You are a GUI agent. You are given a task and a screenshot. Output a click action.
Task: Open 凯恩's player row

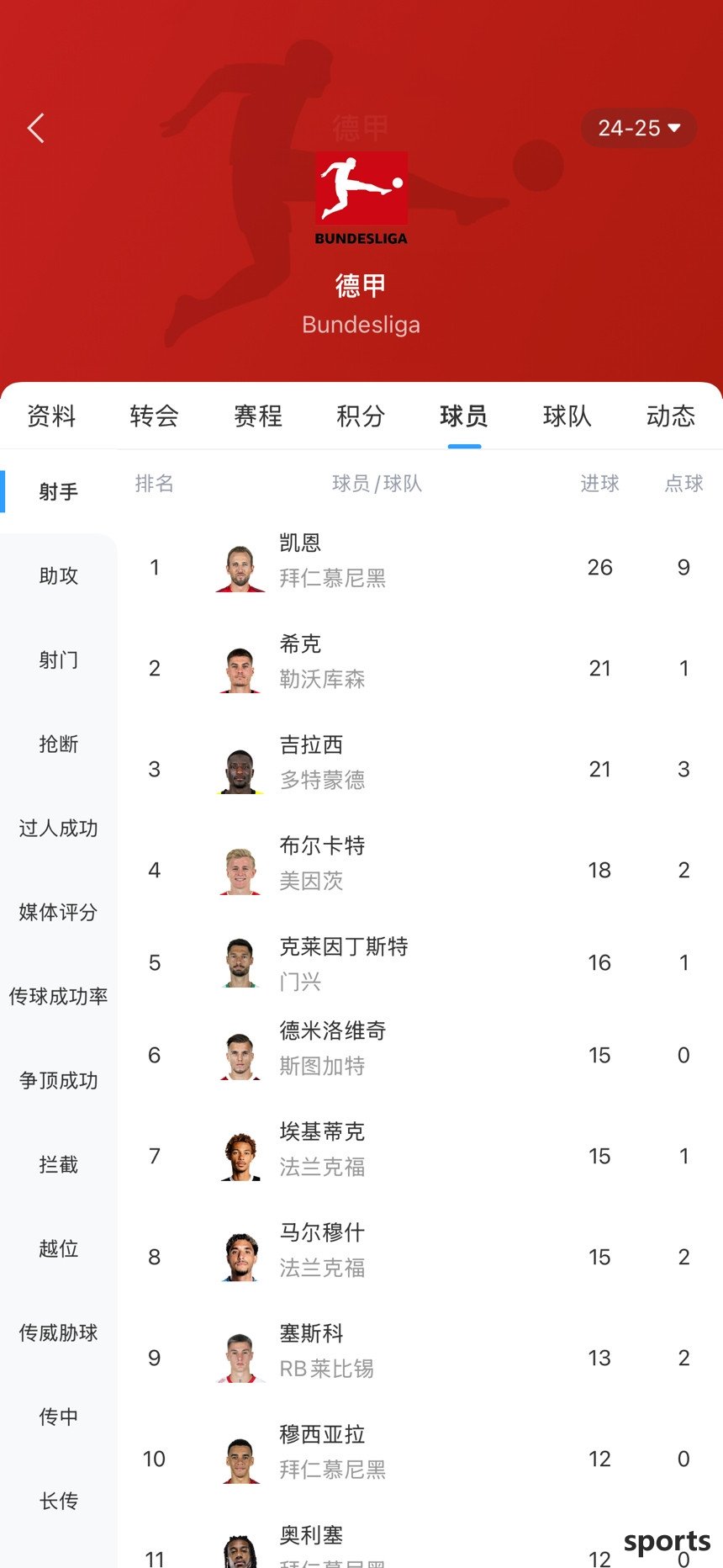[420, 567]
